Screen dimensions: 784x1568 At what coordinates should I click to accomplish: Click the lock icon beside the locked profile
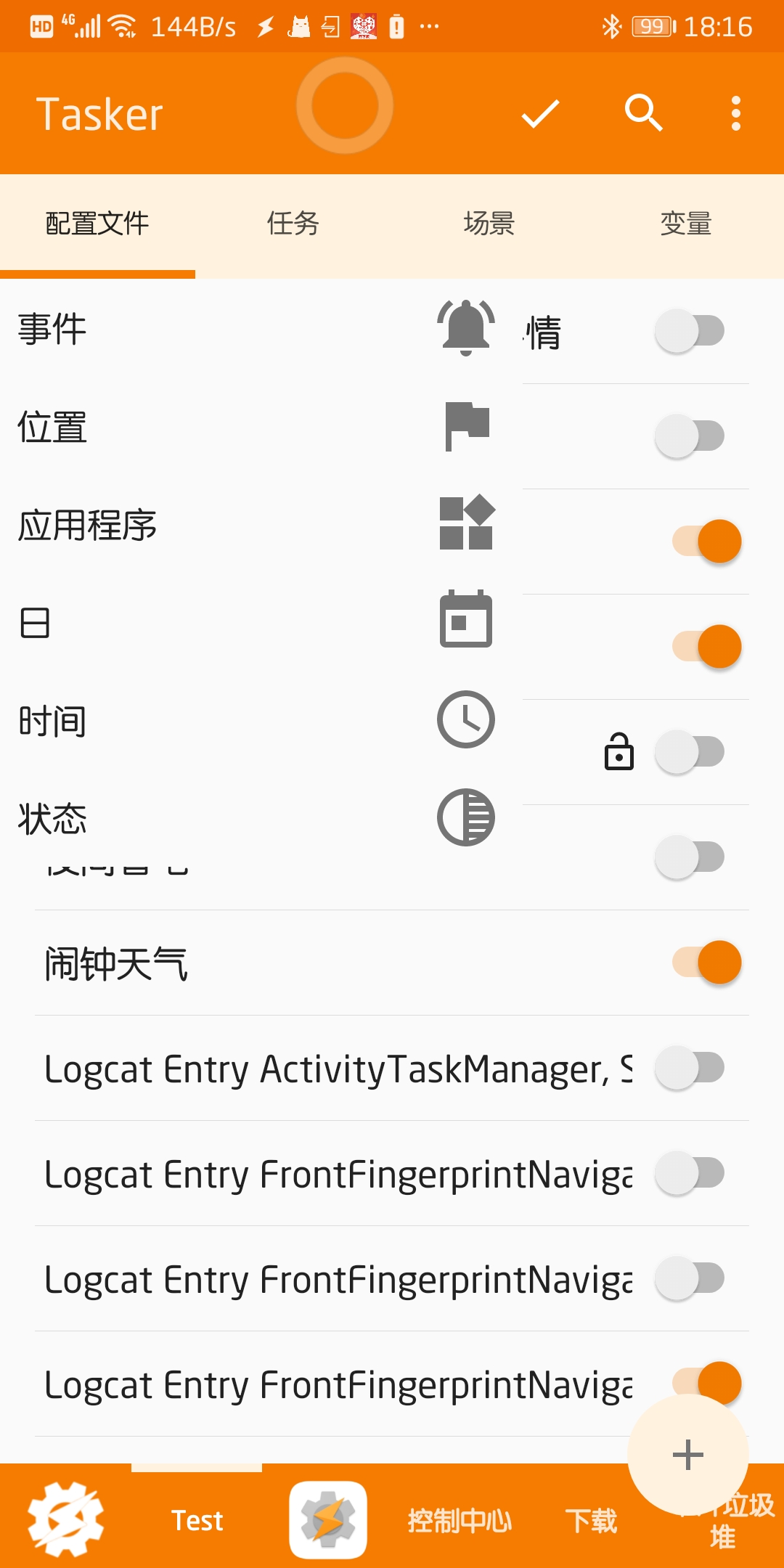(619, 752)
